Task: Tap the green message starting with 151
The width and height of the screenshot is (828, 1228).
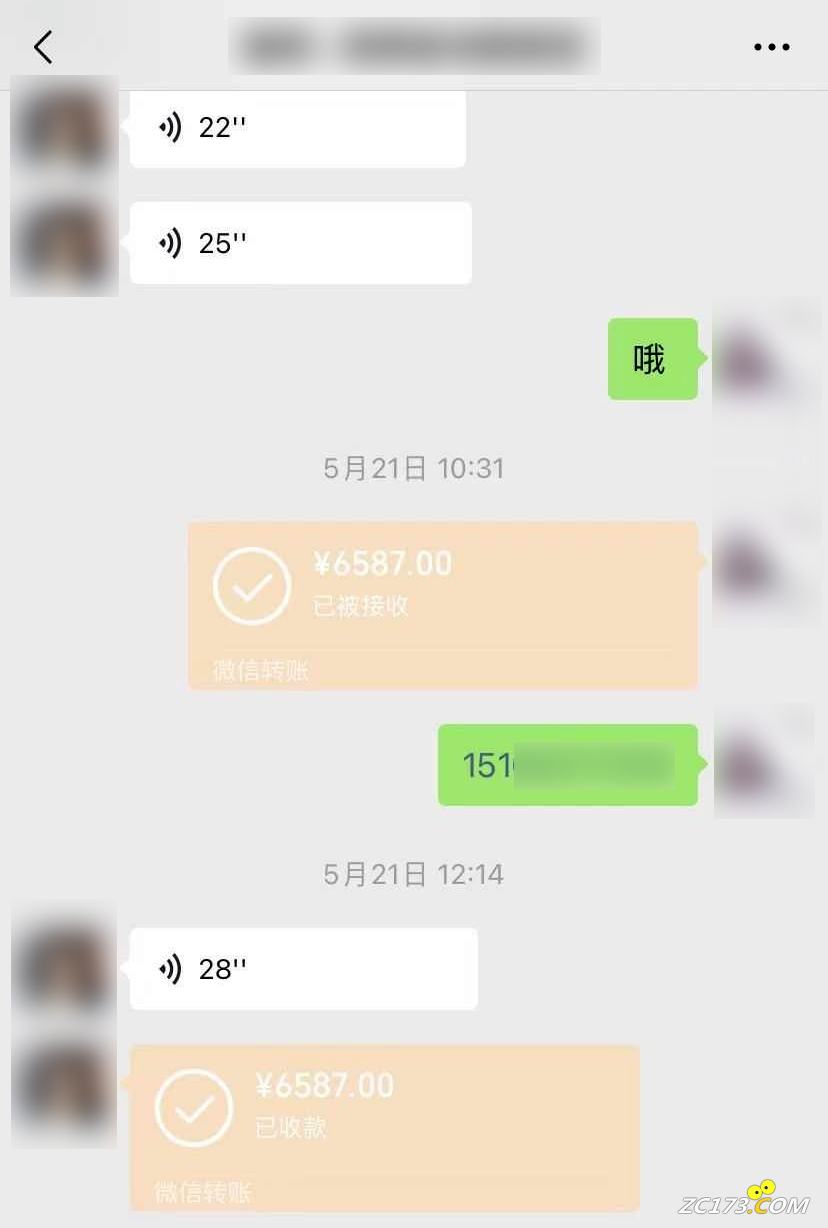Action: pos(567,765)
